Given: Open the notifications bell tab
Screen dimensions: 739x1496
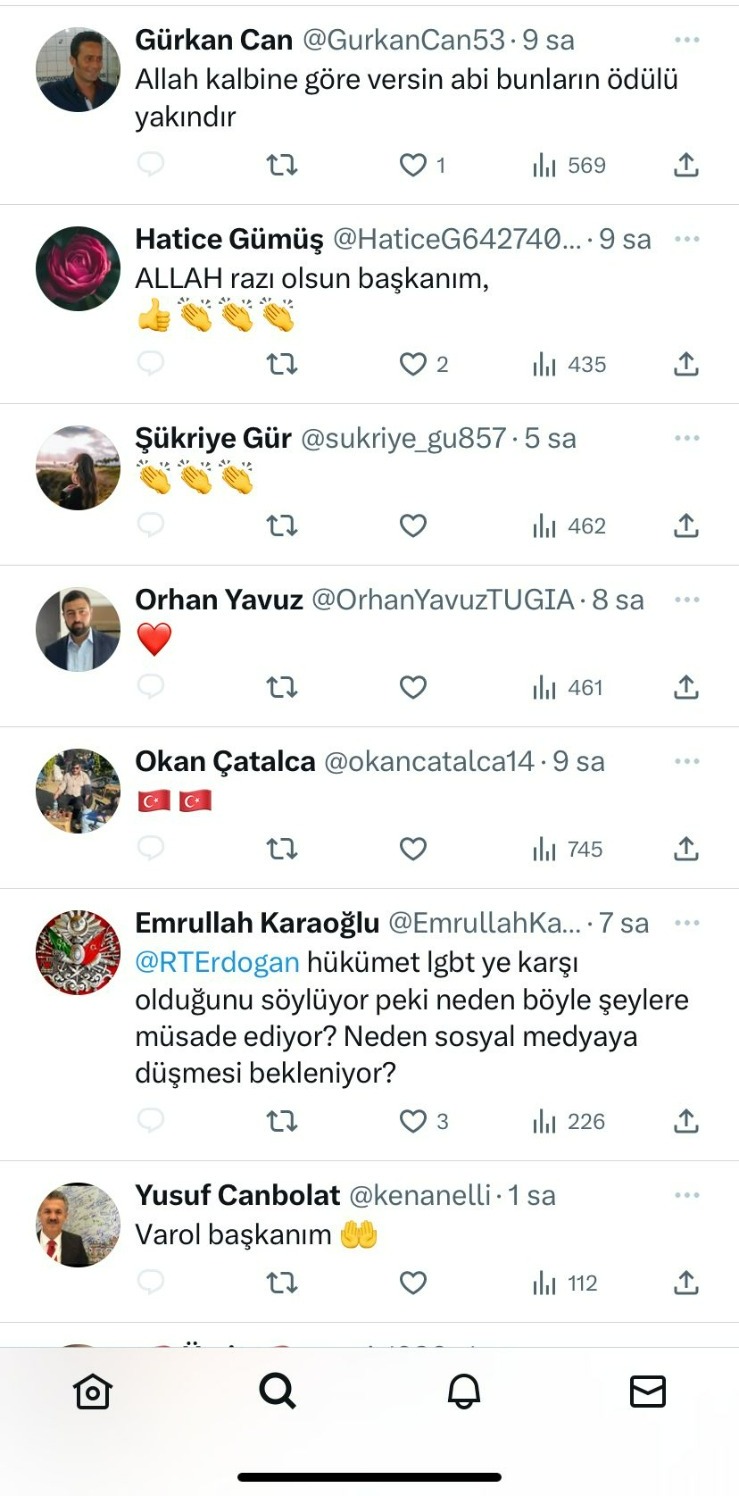Looking at the screenshot, I should tap(463, 1391).
